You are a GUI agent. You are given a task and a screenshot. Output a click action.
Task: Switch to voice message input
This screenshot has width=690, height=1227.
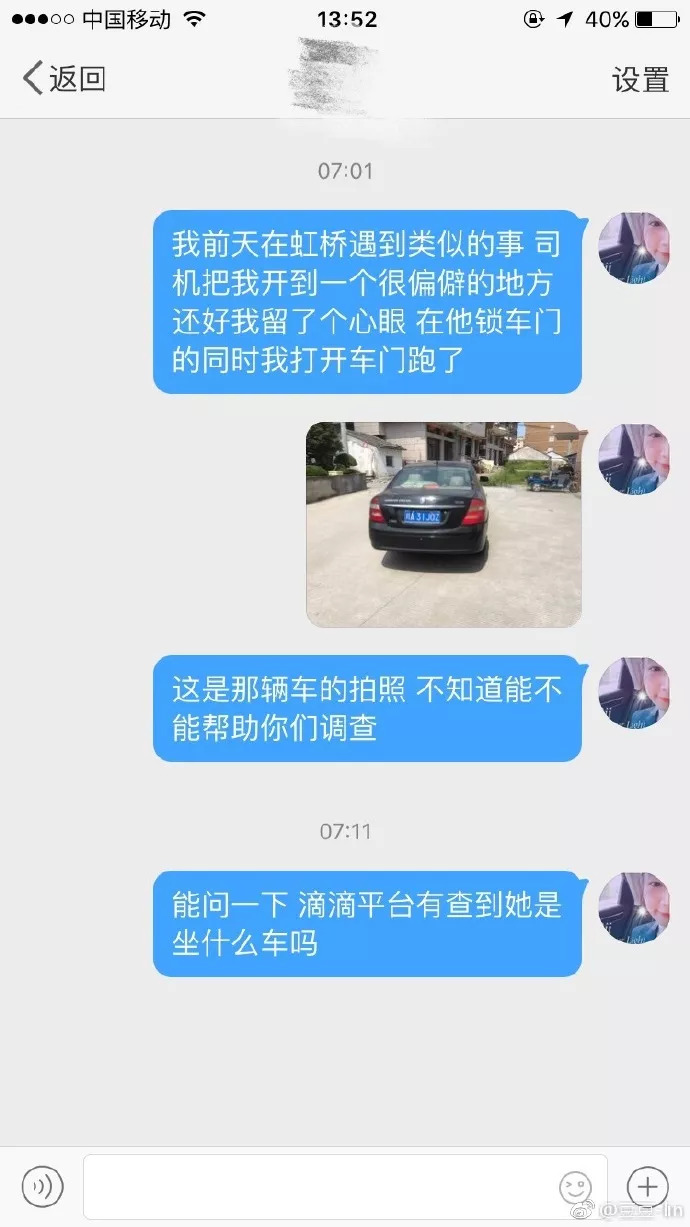43,1187
